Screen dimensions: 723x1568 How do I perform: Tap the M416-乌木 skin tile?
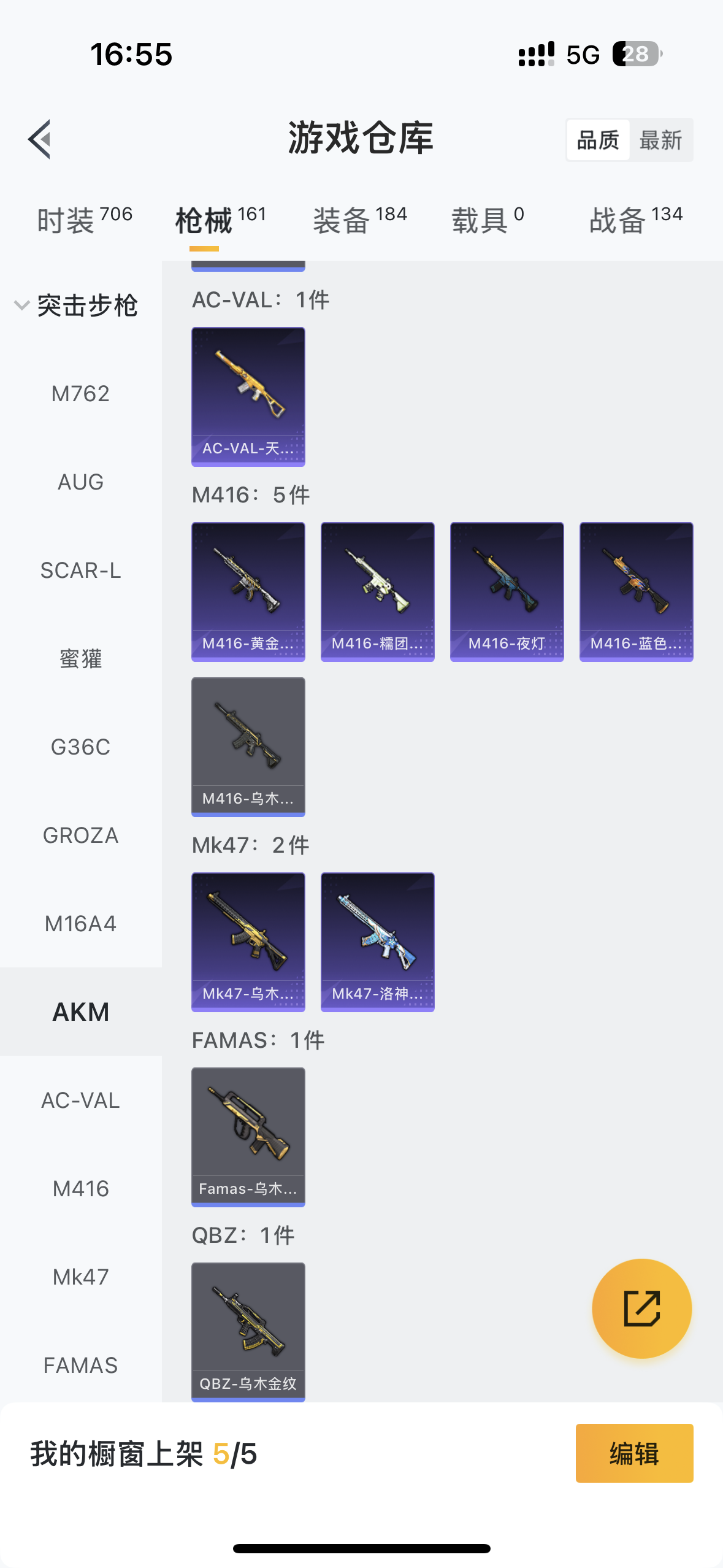(x=248, y=747)
